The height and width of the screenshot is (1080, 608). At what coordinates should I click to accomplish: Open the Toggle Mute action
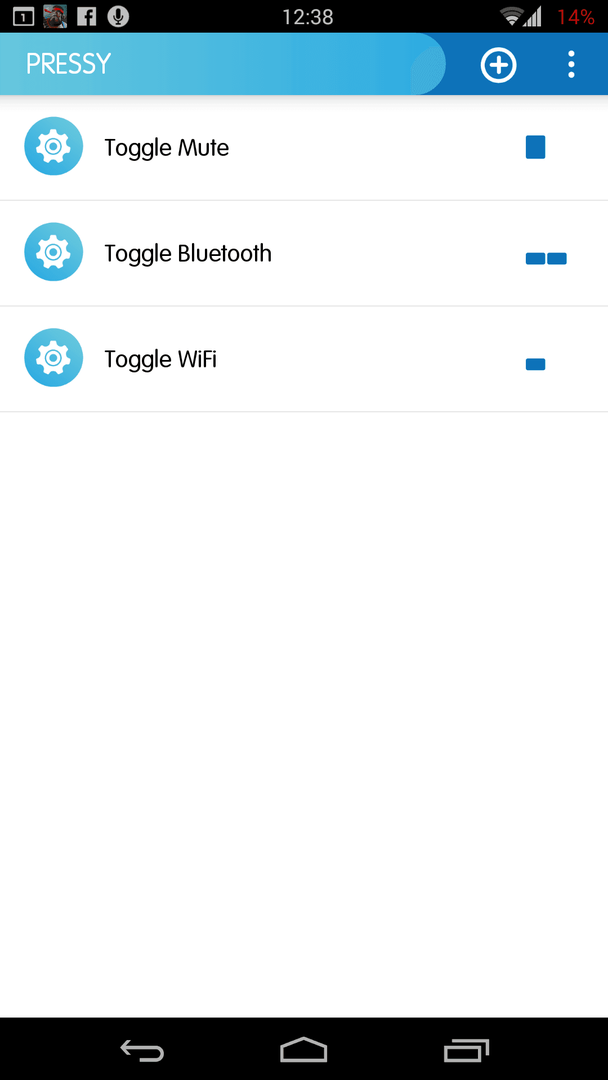coord(304,147)
